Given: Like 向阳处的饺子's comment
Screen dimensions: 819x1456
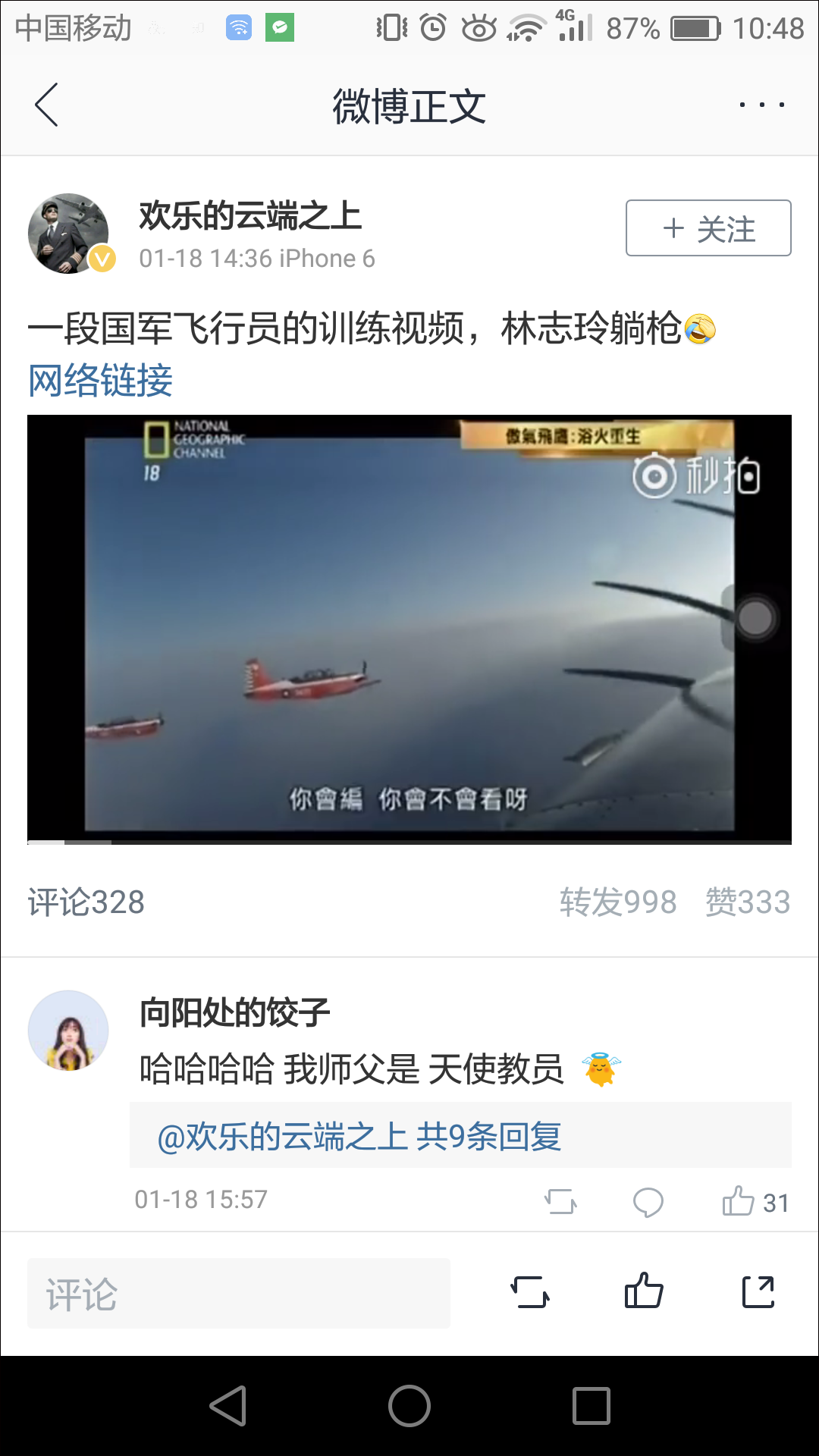Looking at the screenshot, I should click(739, 1201).
